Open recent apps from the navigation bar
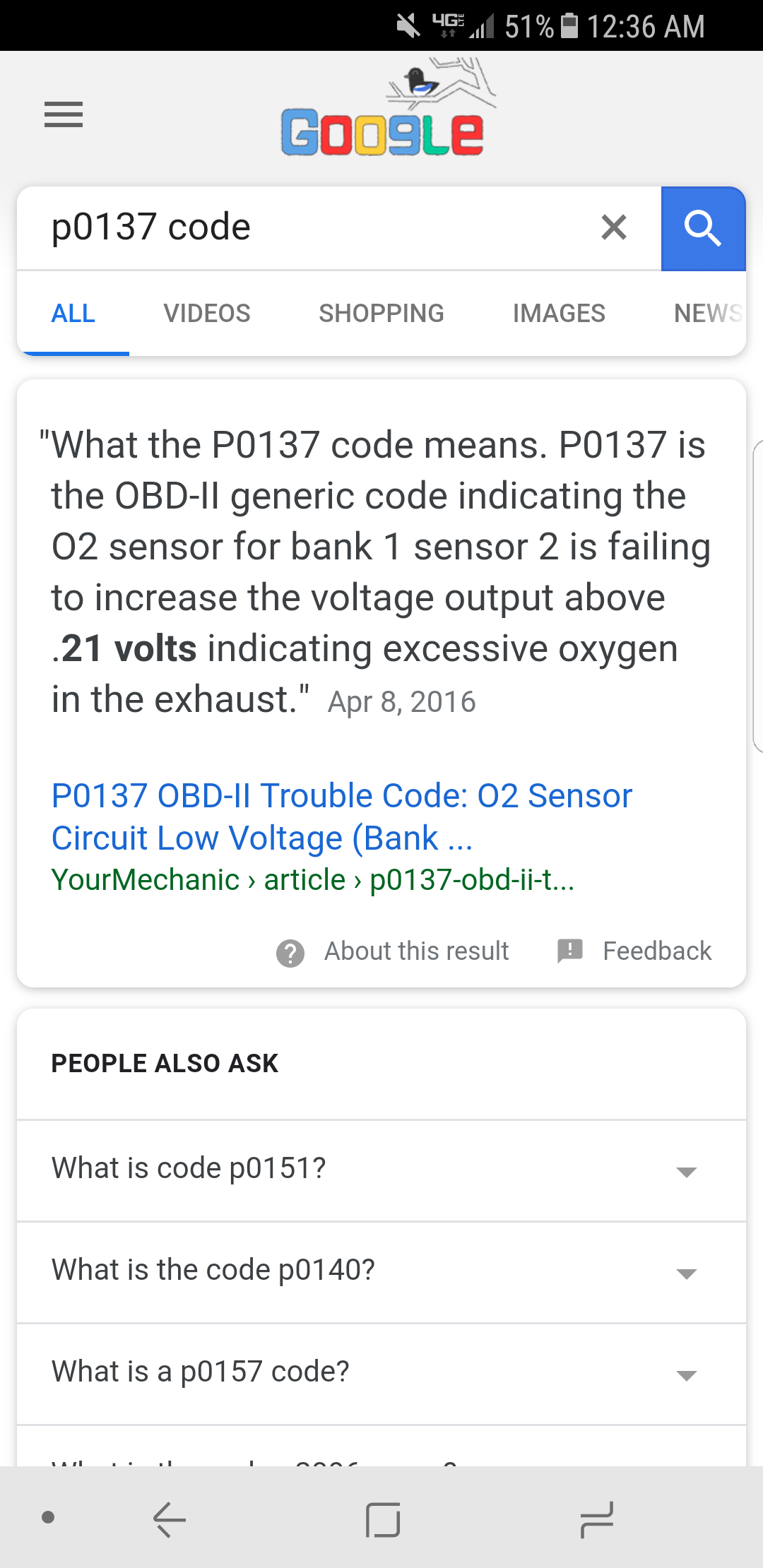The width and height of the screenshot is (763, 1568). (596, 1519)
